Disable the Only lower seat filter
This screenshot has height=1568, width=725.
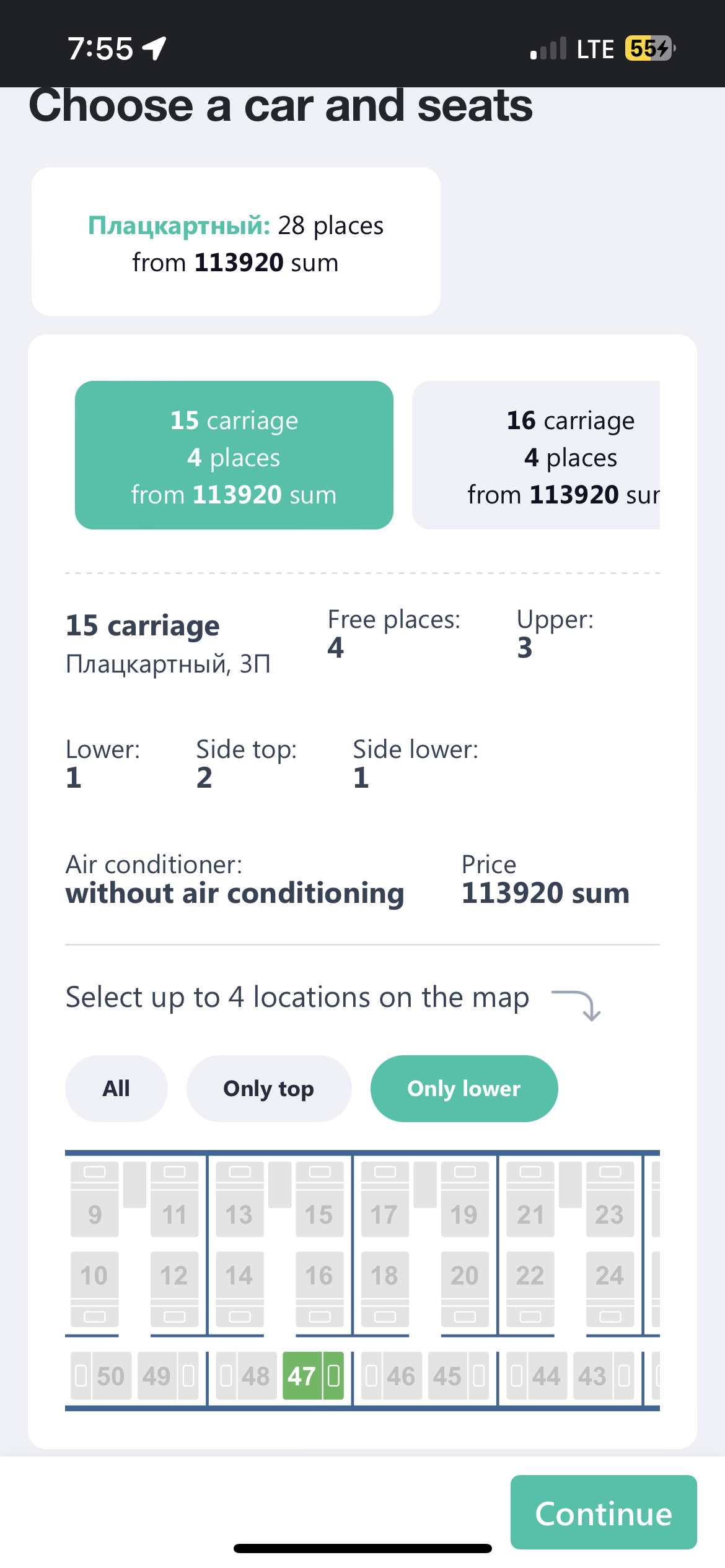[464, 1088]
